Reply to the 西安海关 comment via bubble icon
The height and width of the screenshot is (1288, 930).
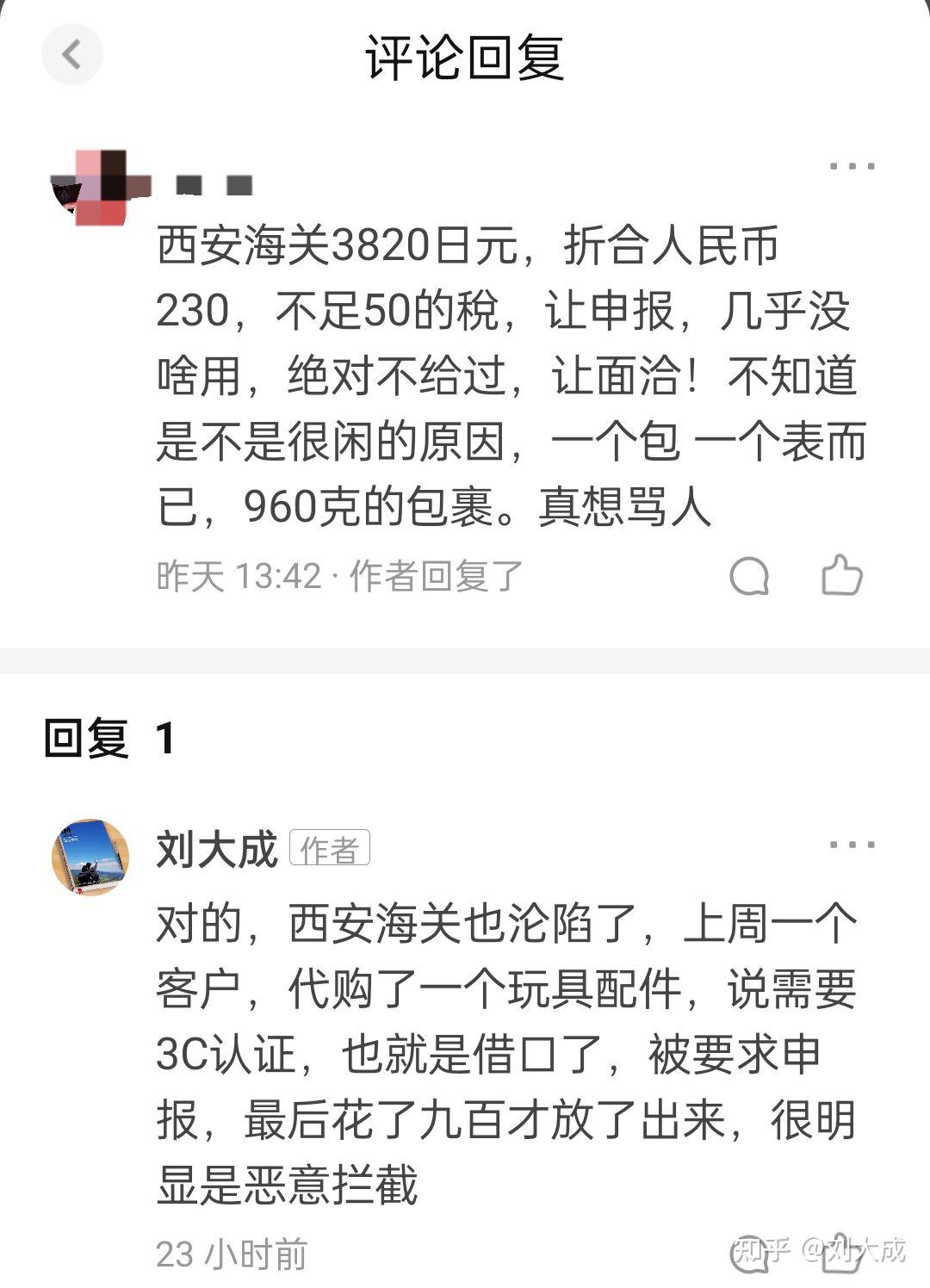[x=748, y=576]
